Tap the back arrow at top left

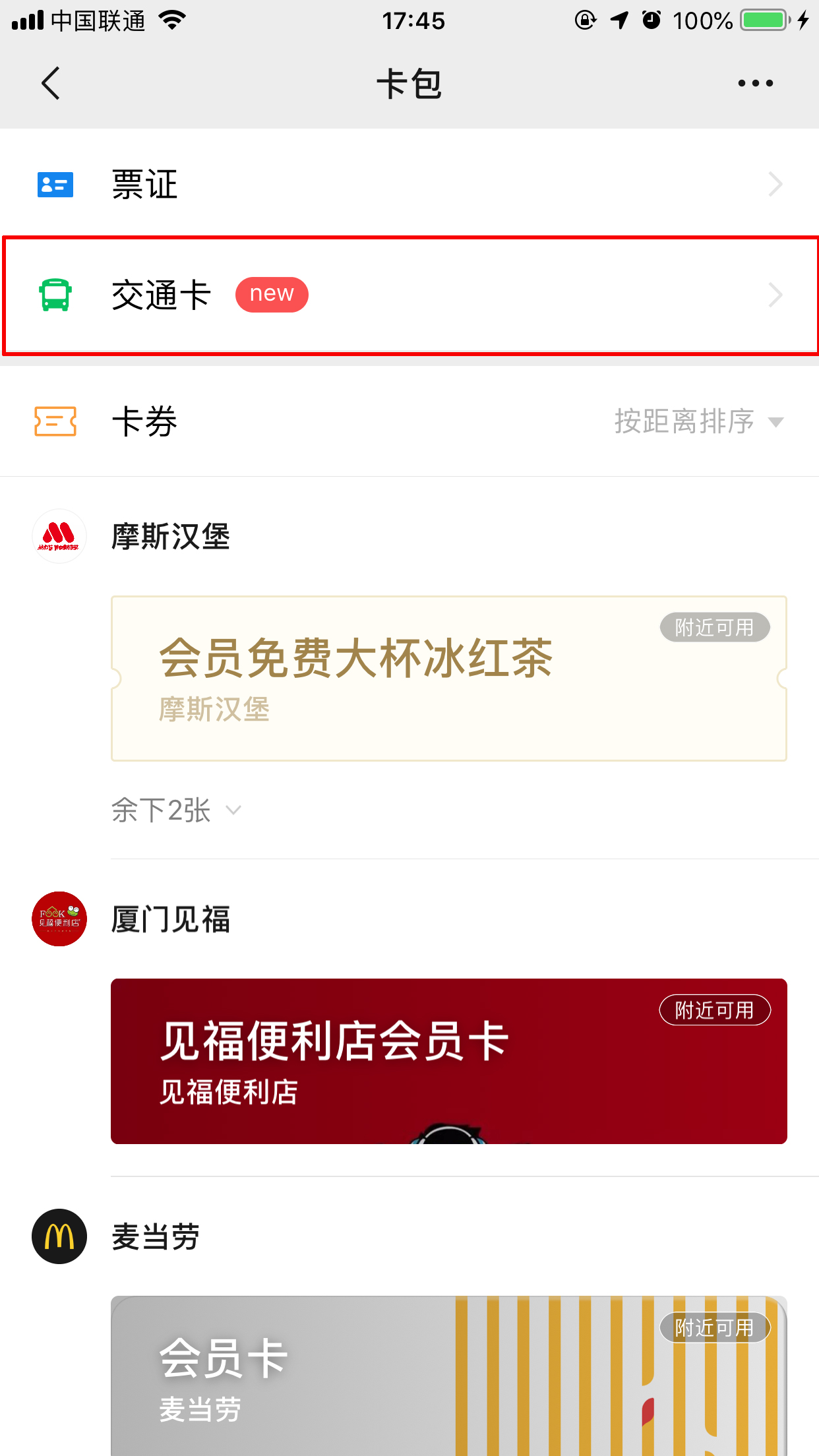click(50, 83)
